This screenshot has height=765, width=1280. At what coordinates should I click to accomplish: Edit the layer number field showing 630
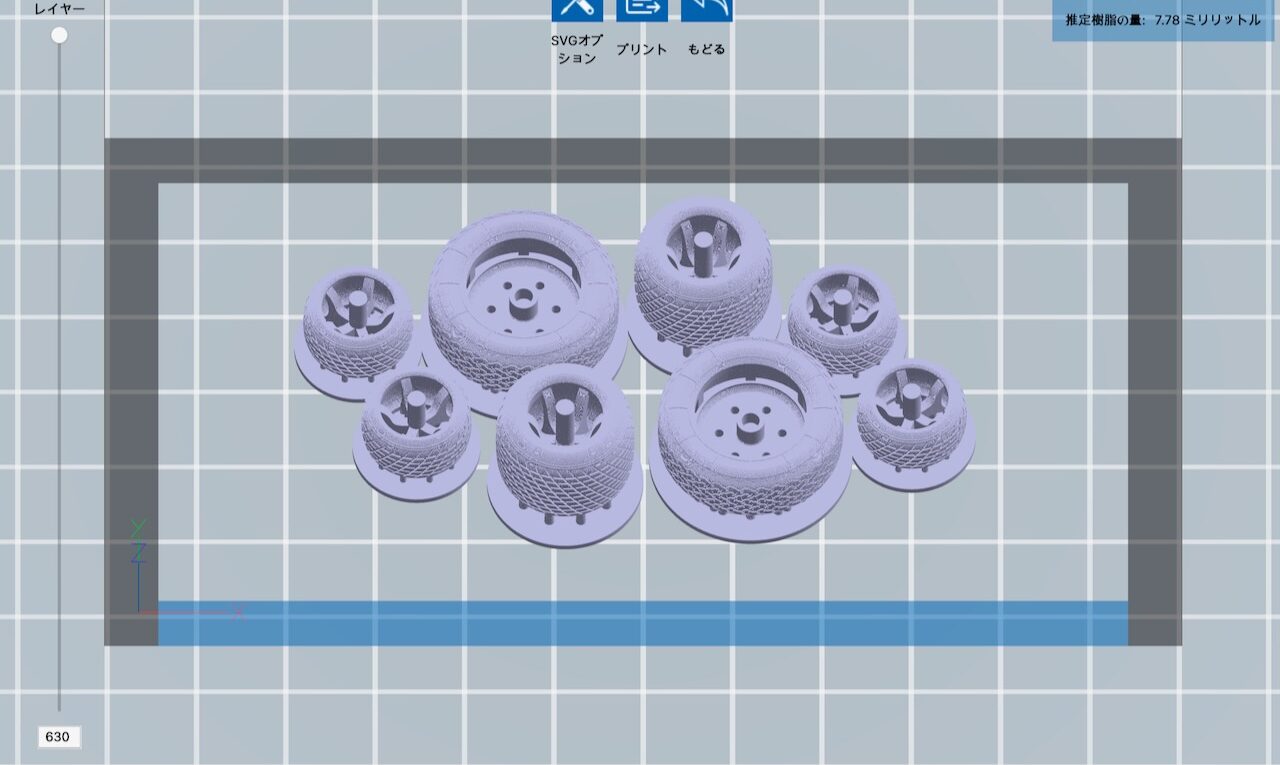(x=58, y=737)
